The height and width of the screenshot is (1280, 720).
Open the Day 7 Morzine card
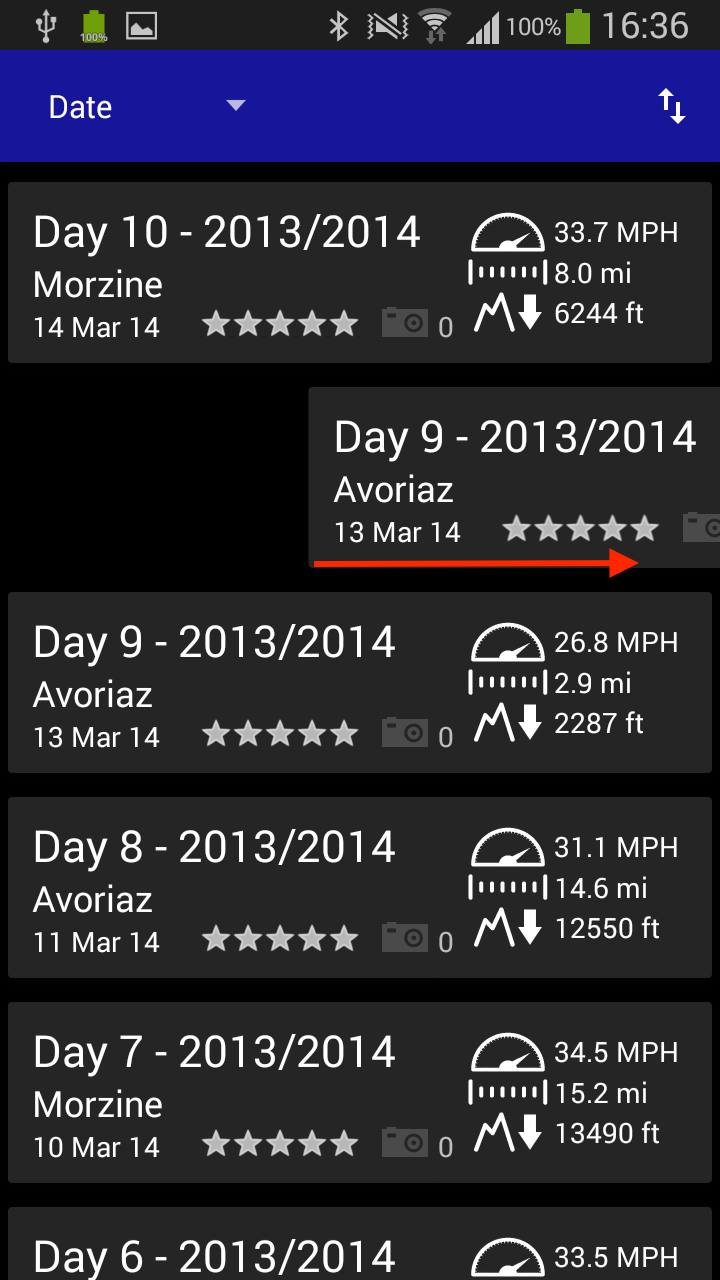coord(360,1092)
